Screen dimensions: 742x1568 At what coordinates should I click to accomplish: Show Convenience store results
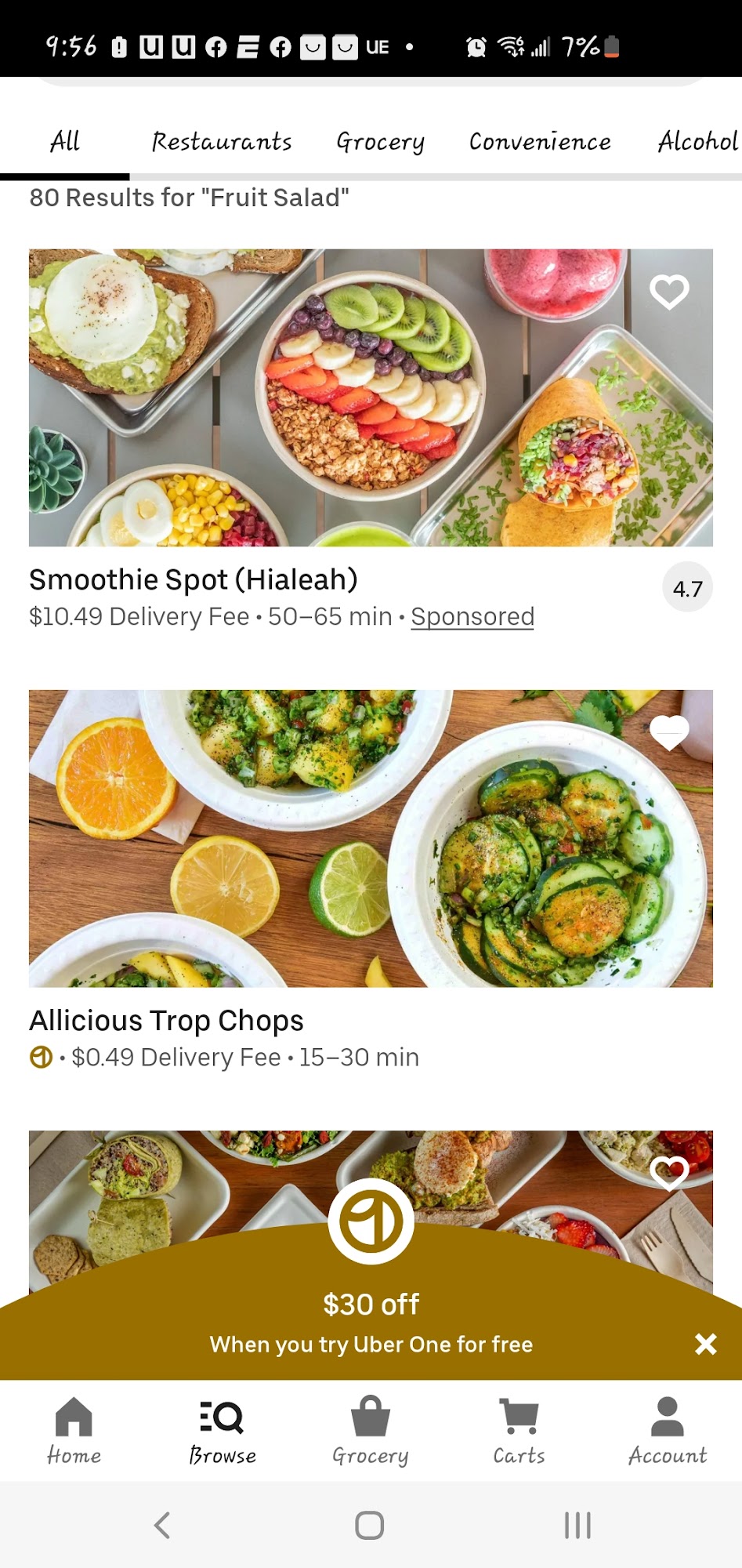[x=540, y=142]
